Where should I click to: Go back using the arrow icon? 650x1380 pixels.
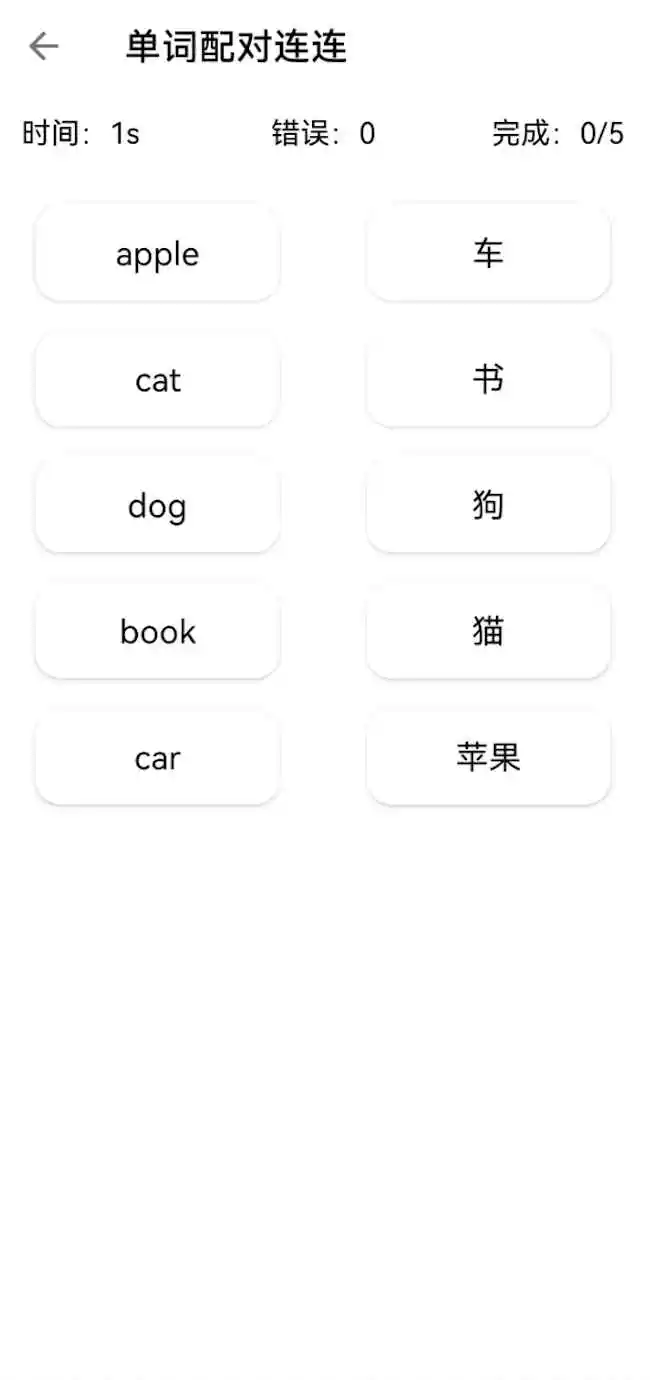pos(44,46)
